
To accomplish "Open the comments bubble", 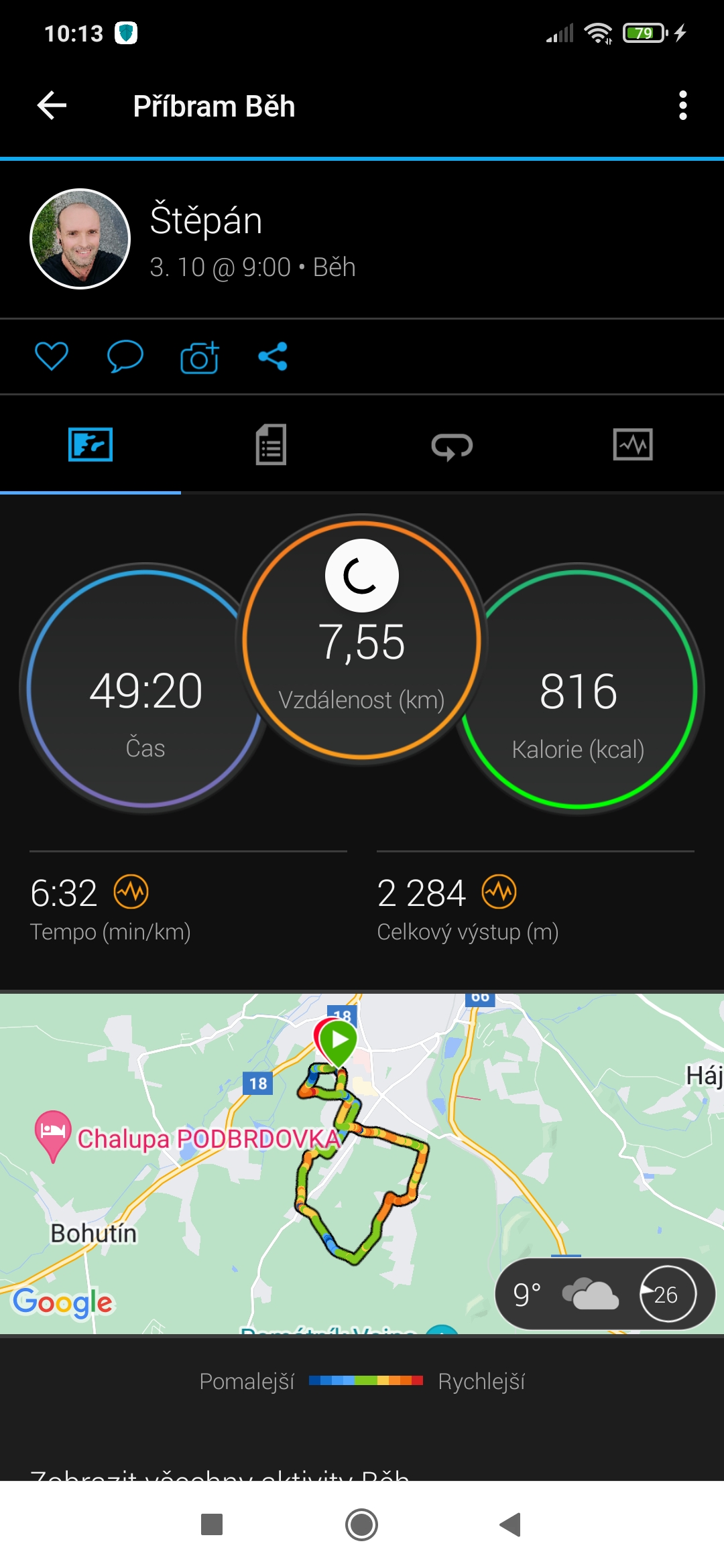I will [x=125, y=356].
